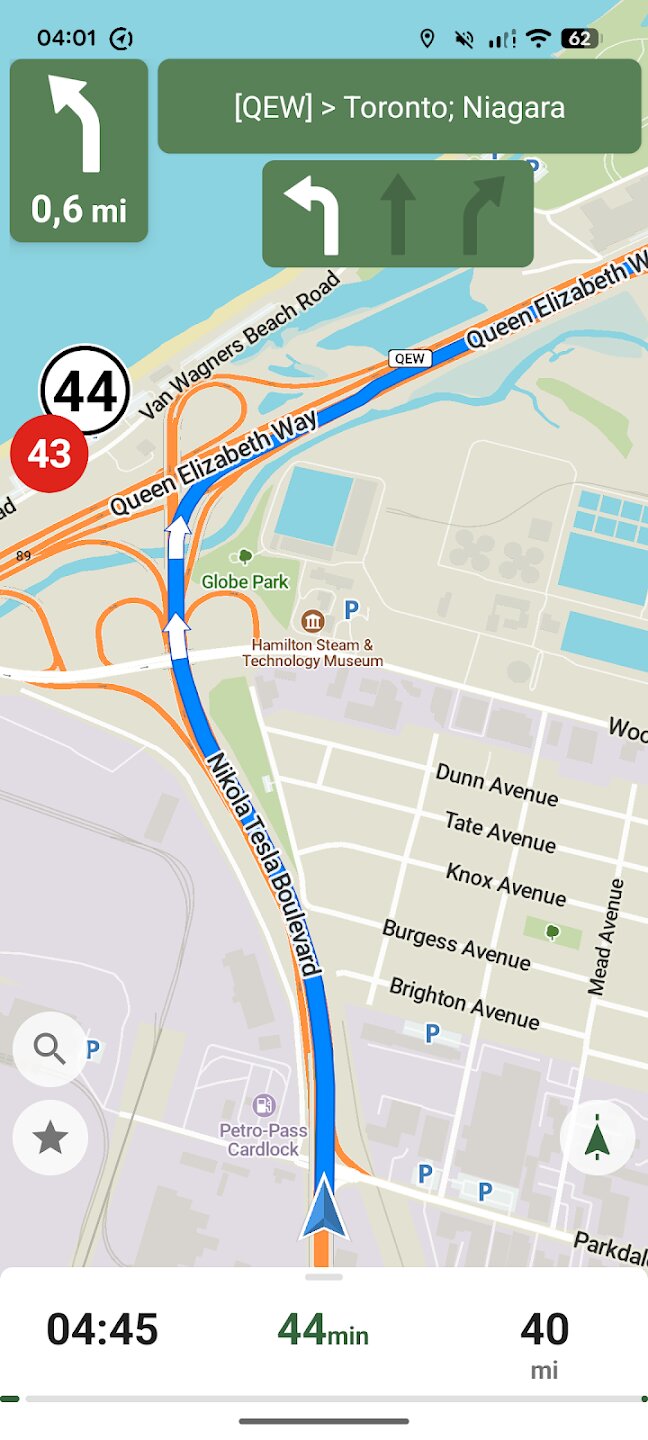648x1440 pixels.
Task: Expand the bottom trip info panel handle
Action: pos(324,1277)
